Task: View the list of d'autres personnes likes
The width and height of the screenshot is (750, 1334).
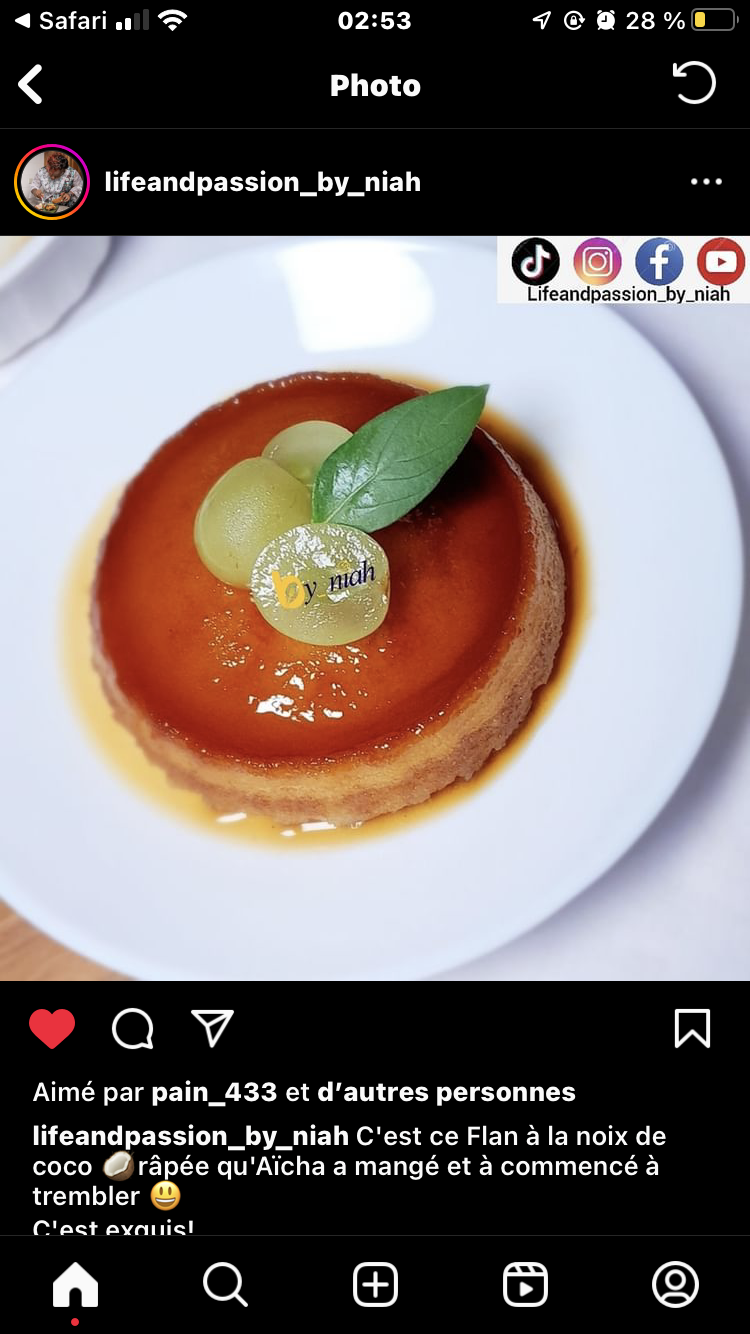Action: pyautogui.click(x=446, y=1092)
